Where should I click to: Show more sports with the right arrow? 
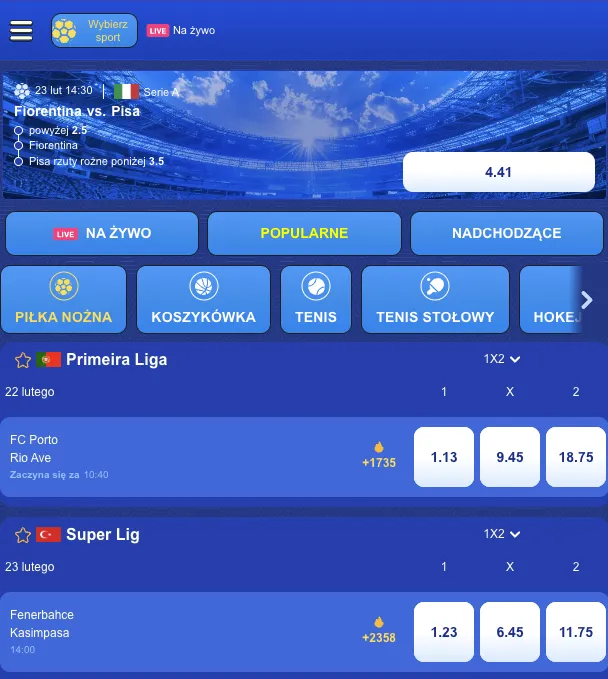587,299
